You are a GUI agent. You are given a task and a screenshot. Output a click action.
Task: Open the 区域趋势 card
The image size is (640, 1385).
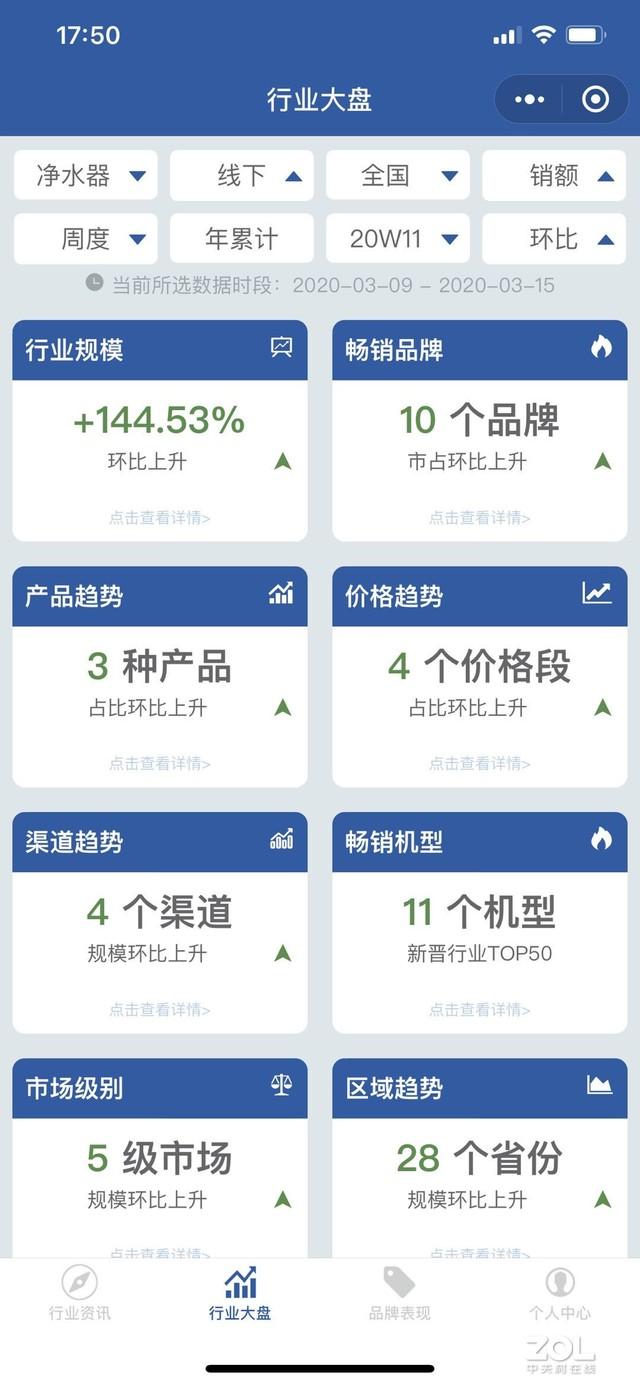pyautogui.click(x=480, y=1158)
